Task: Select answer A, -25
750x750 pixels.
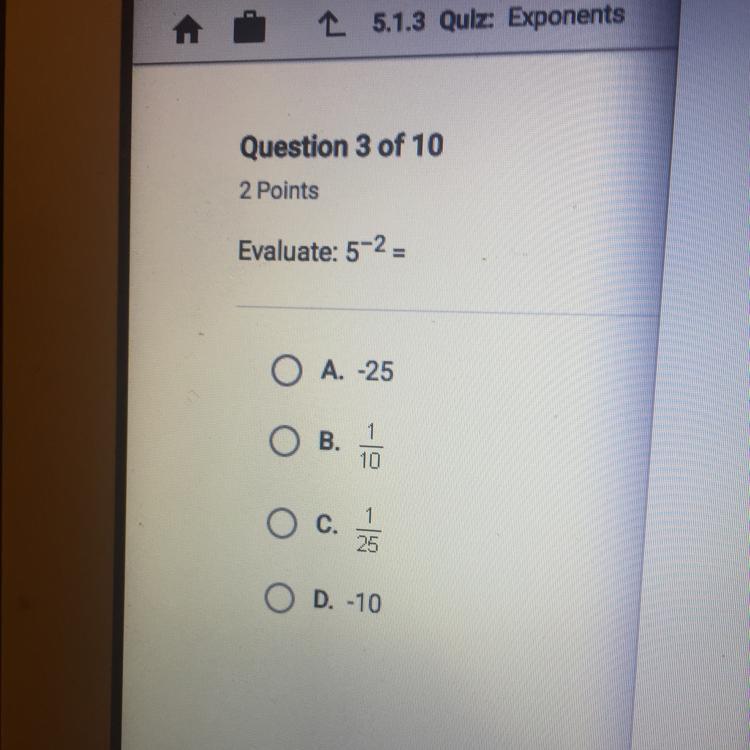Action: click(285, 372)
